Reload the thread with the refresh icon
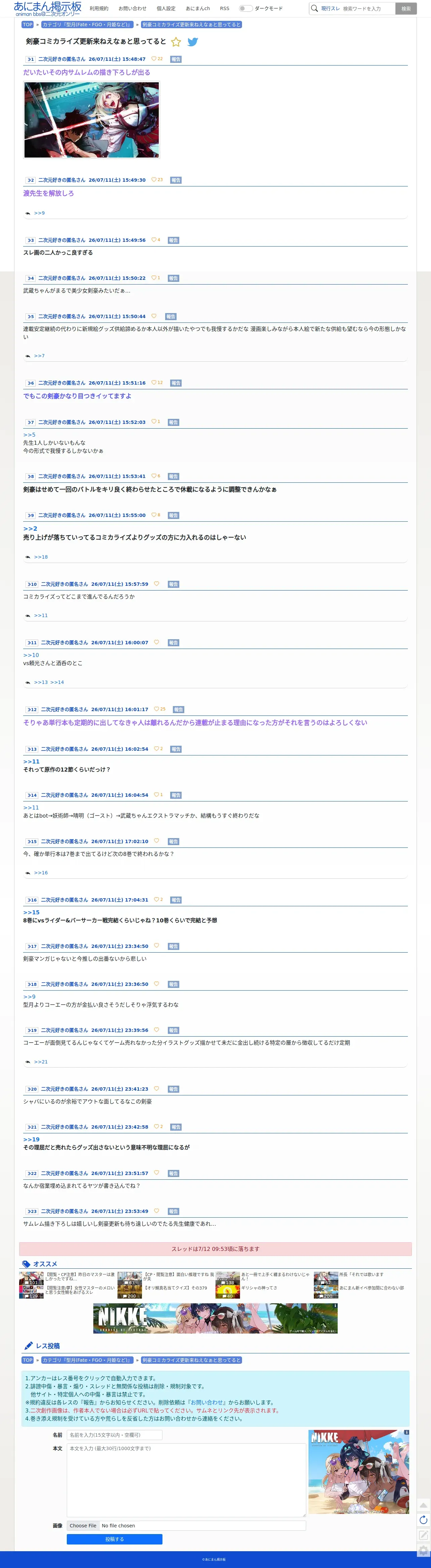Screen dimensions: 431x1568 (x=423, y=1520)
